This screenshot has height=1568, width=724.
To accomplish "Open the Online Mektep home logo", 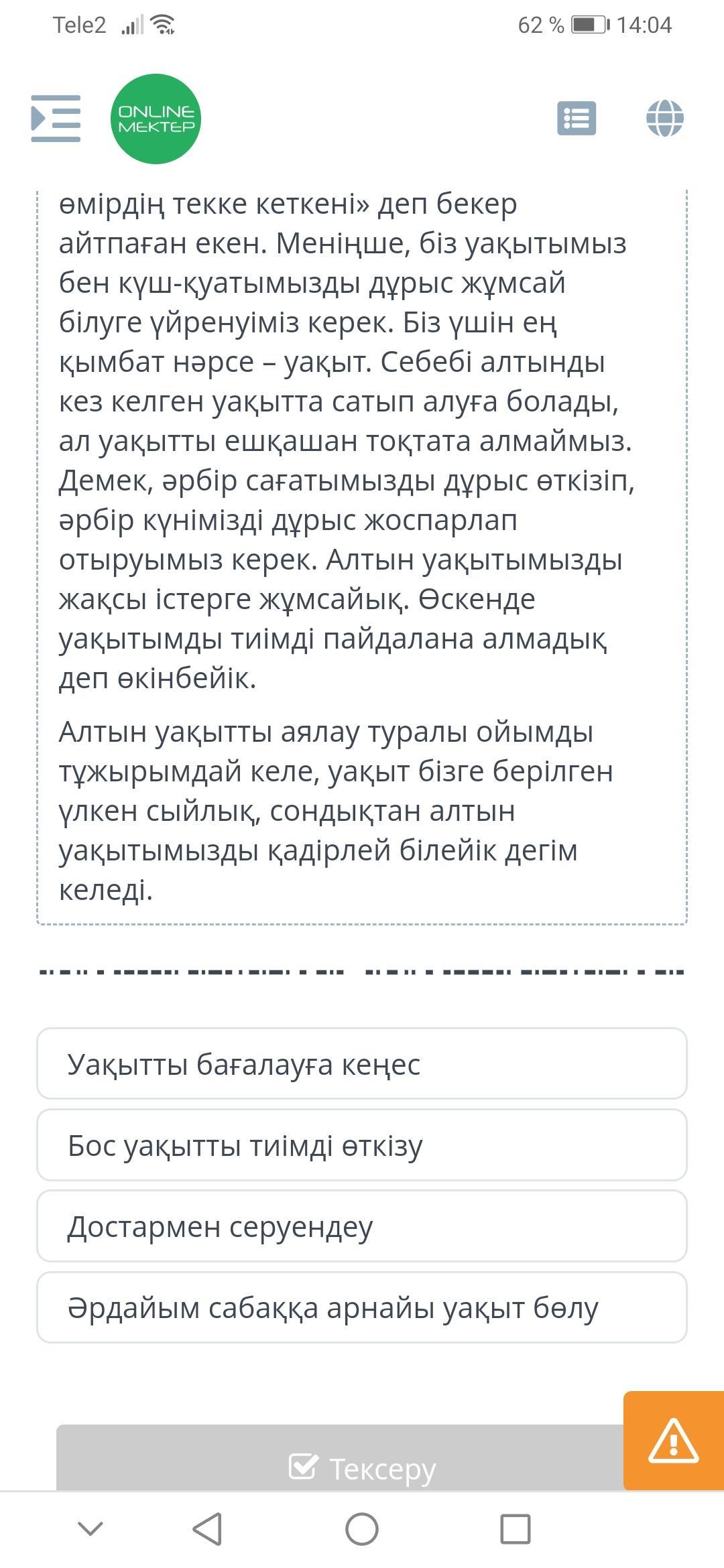I will click(156, 119).
